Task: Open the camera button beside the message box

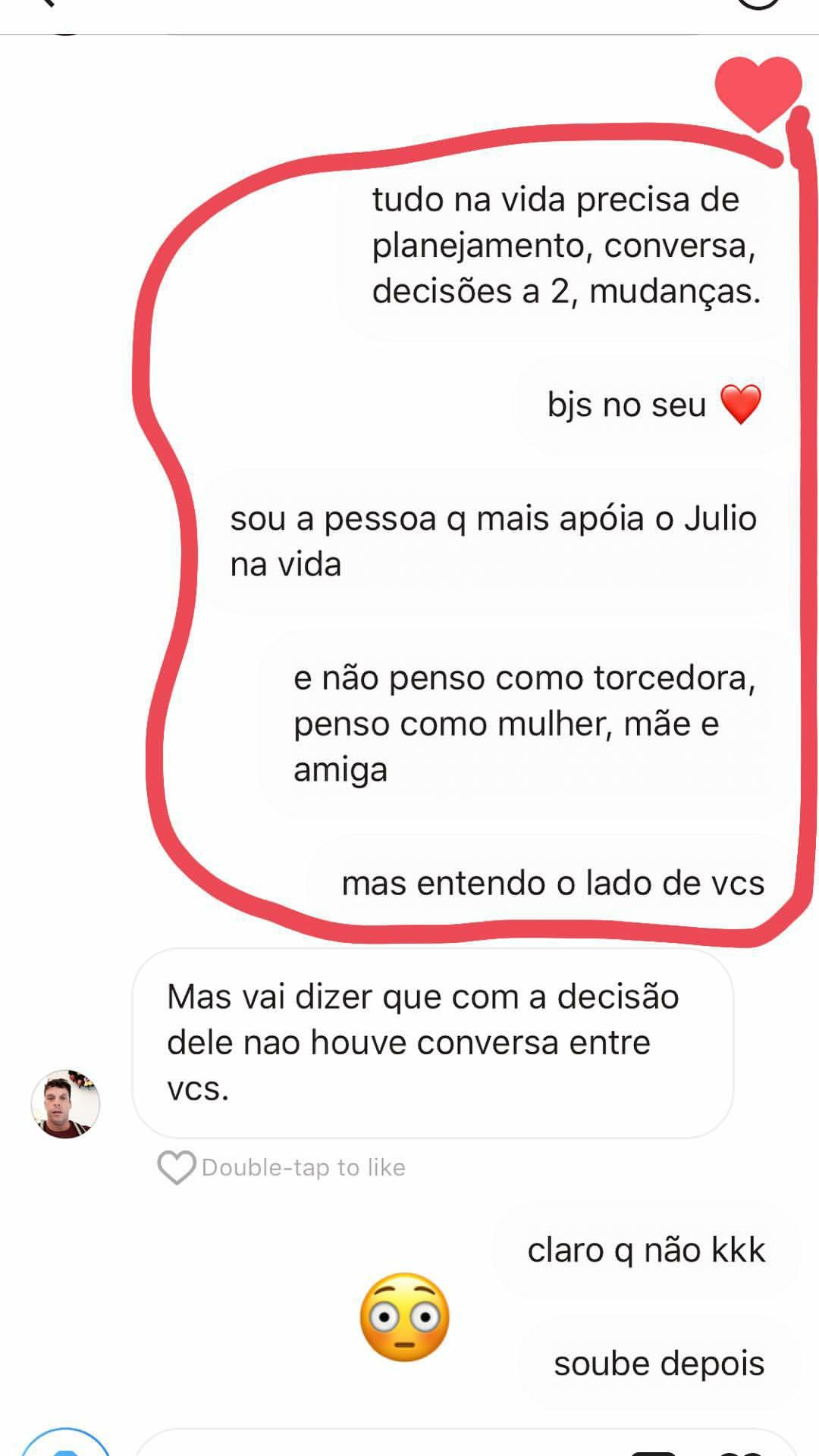Action: tap(65, 1444)
